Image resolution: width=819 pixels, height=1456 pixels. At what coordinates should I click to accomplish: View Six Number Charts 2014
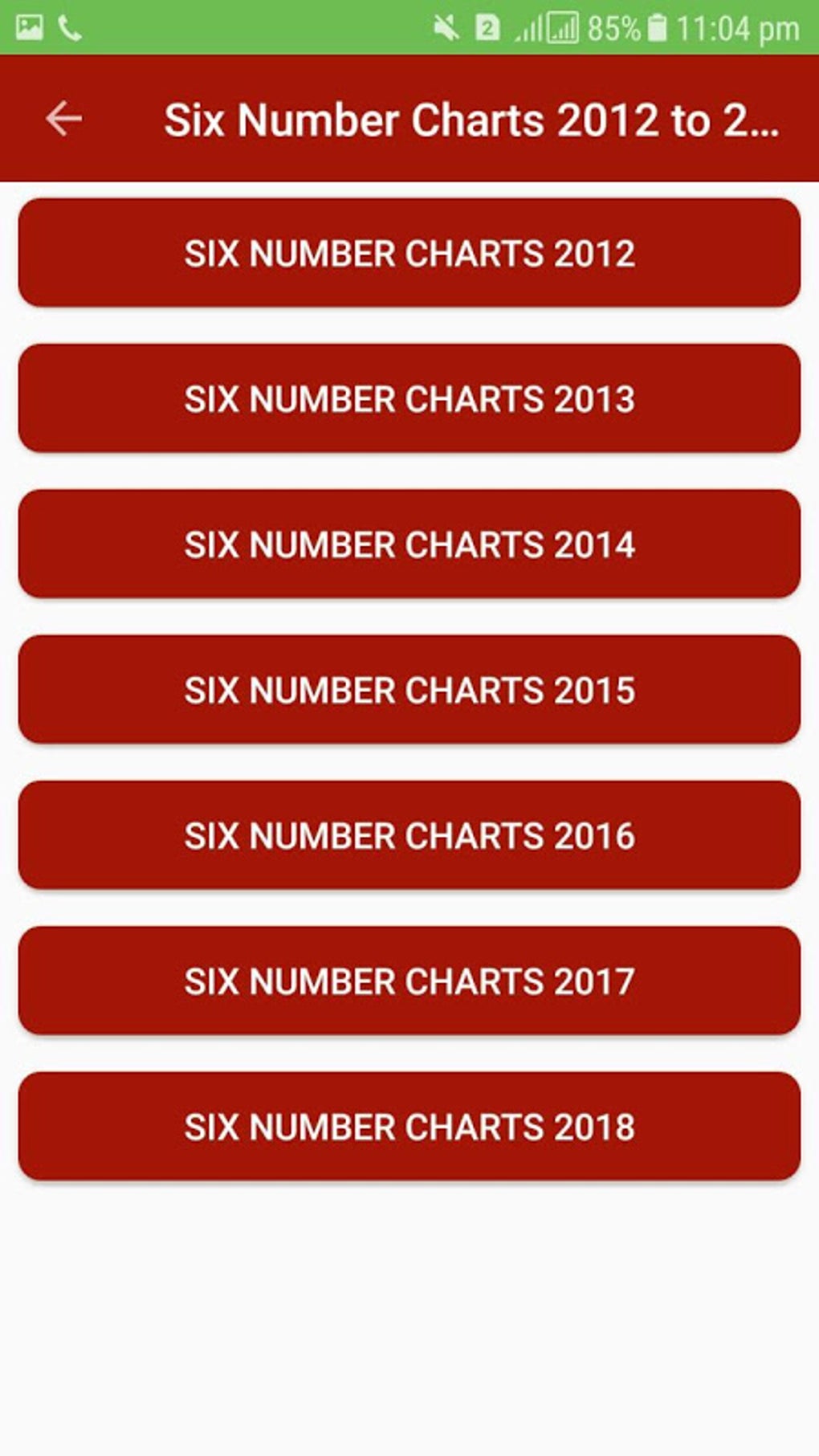(409, 544)
